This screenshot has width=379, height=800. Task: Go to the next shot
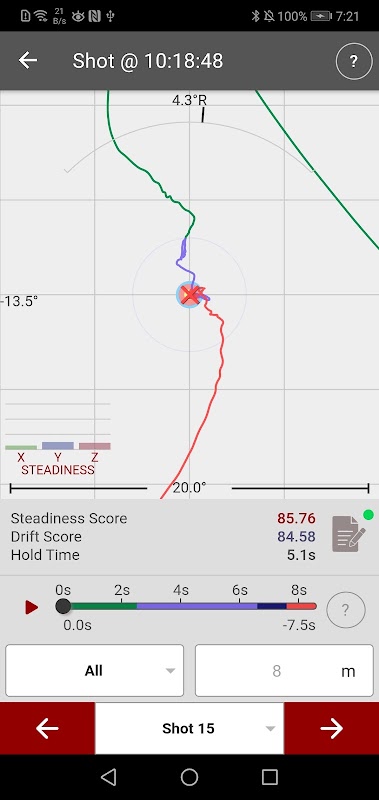[332, 729]
